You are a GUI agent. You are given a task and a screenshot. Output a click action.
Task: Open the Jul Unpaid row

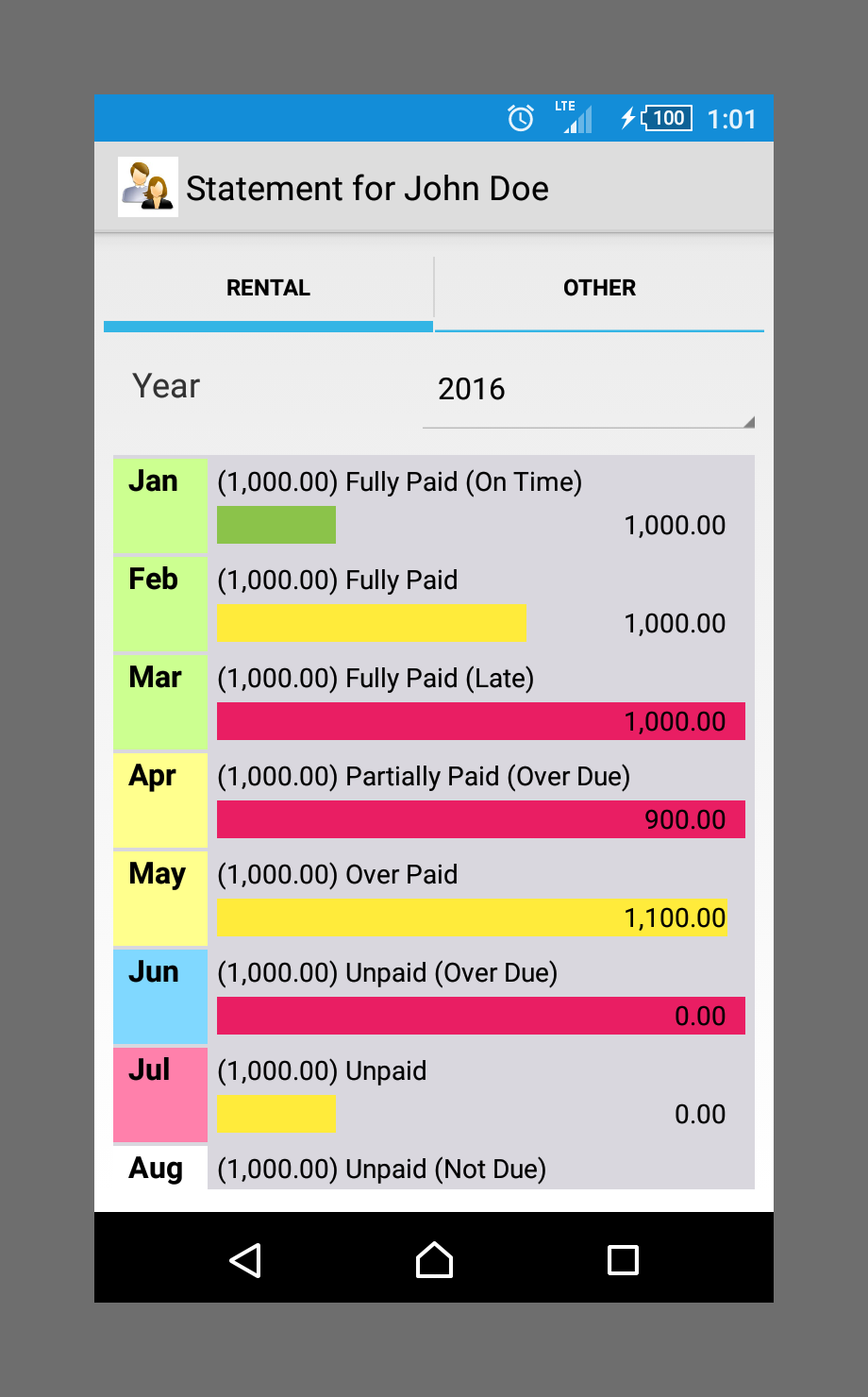tap(434, 1095)
